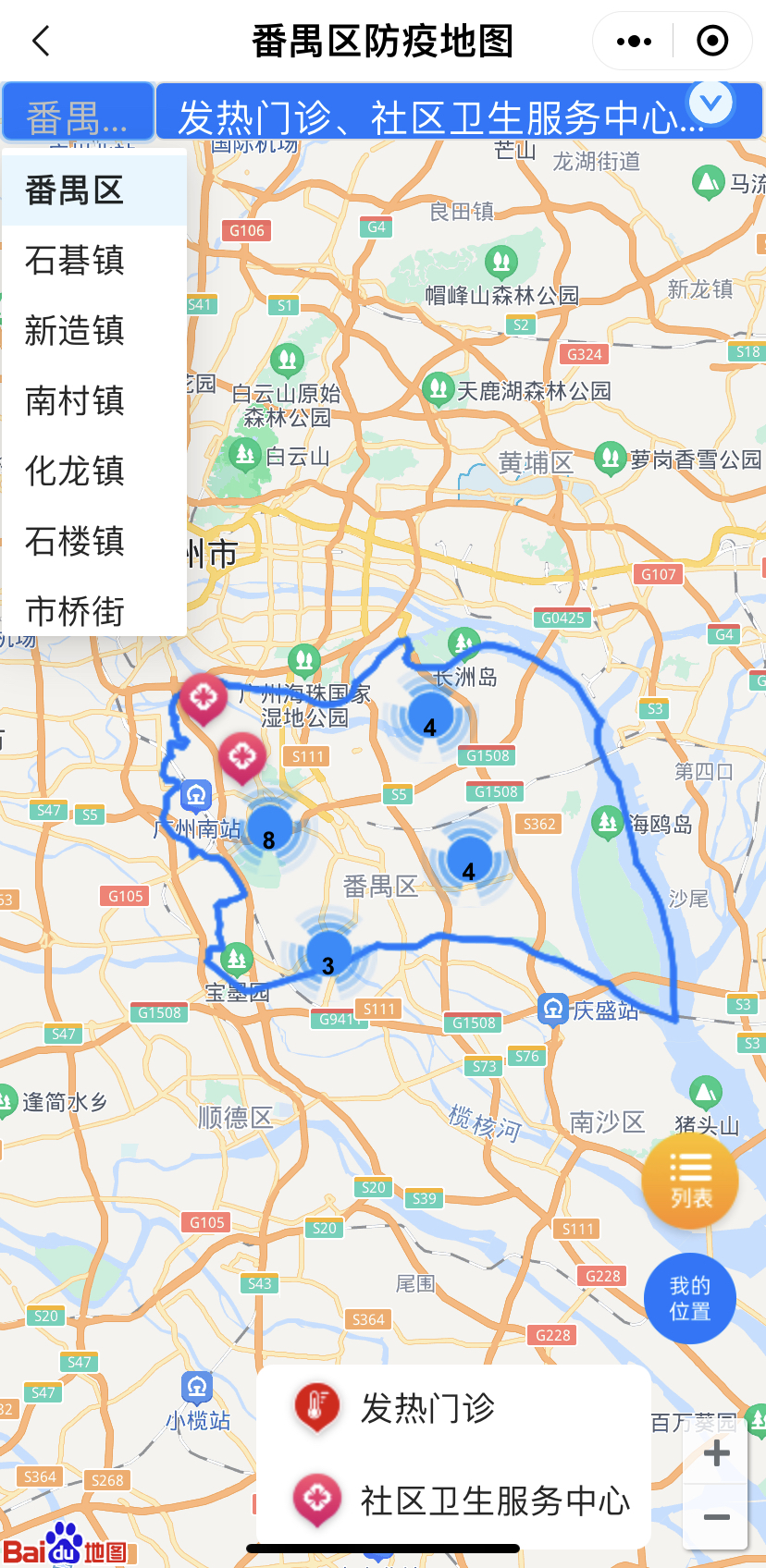Expand the 发热门诊、社区卫生服务中心 category selector
This screenshot has height=1568, width=766.
(710, 104)
